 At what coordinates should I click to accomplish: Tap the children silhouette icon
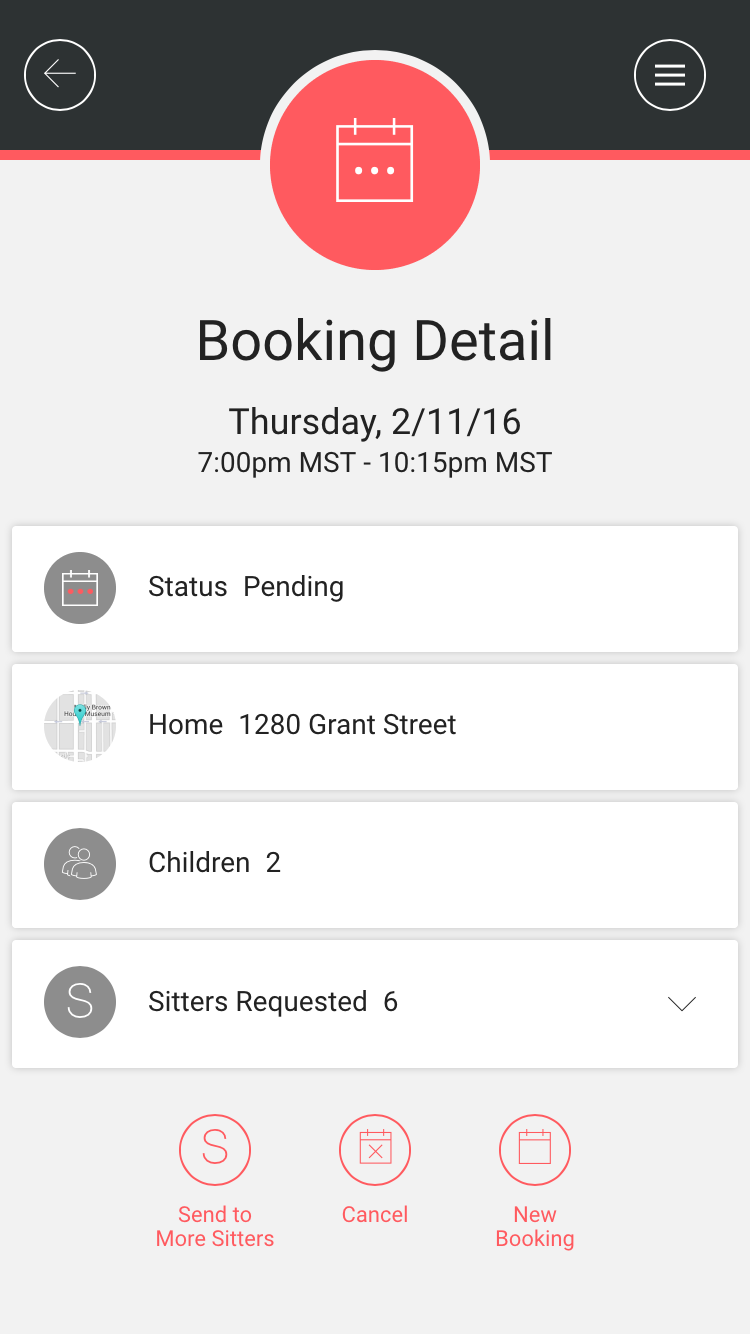[x=80, y=863]
